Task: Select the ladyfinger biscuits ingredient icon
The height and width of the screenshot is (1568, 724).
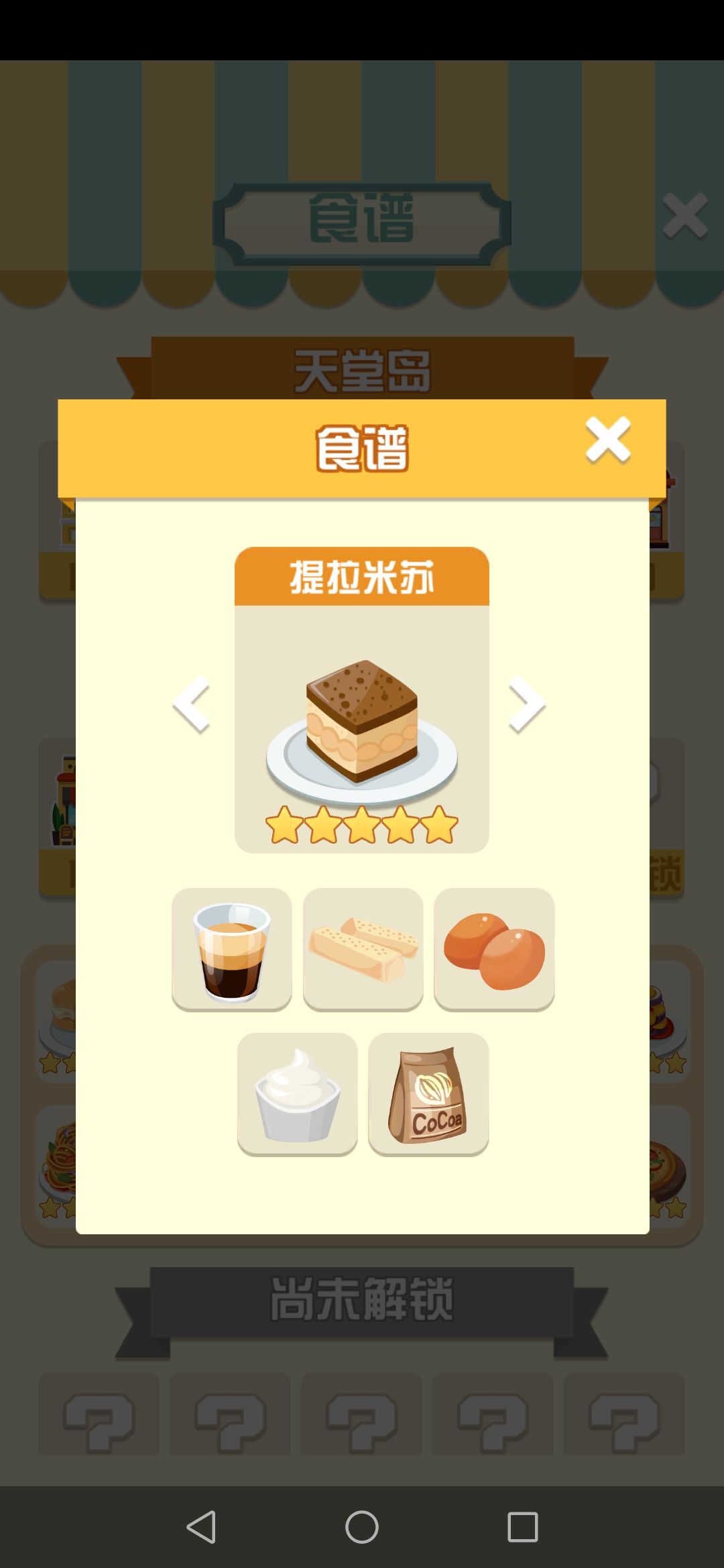Action: [x=362, y=949]
